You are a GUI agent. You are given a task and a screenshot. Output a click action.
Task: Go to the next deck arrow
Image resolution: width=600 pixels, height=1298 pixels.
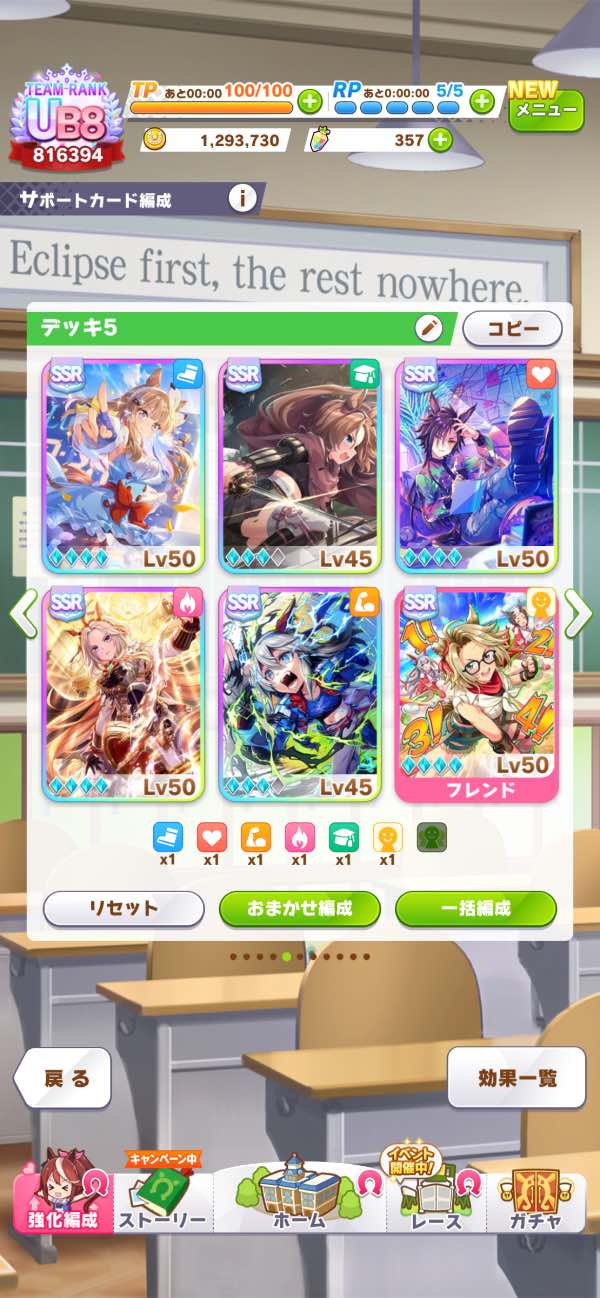577,613
